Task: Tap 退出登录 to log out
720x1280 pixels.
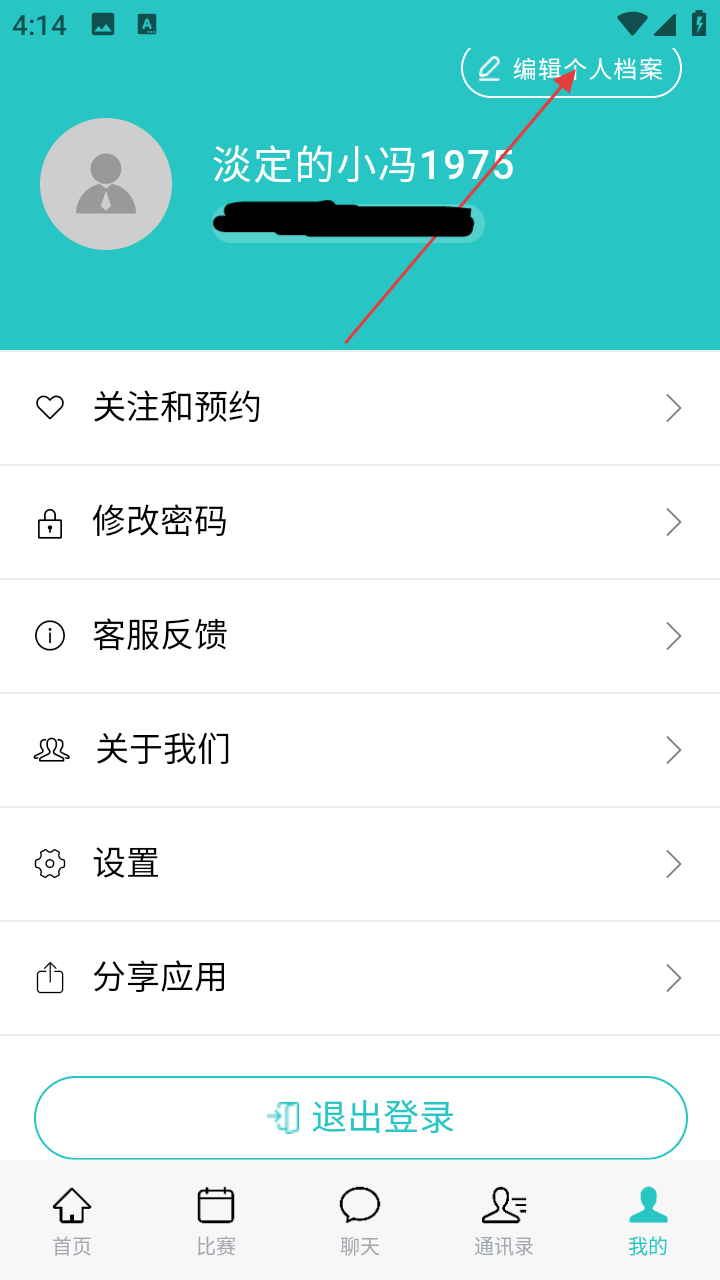Action: (360, 1117)
